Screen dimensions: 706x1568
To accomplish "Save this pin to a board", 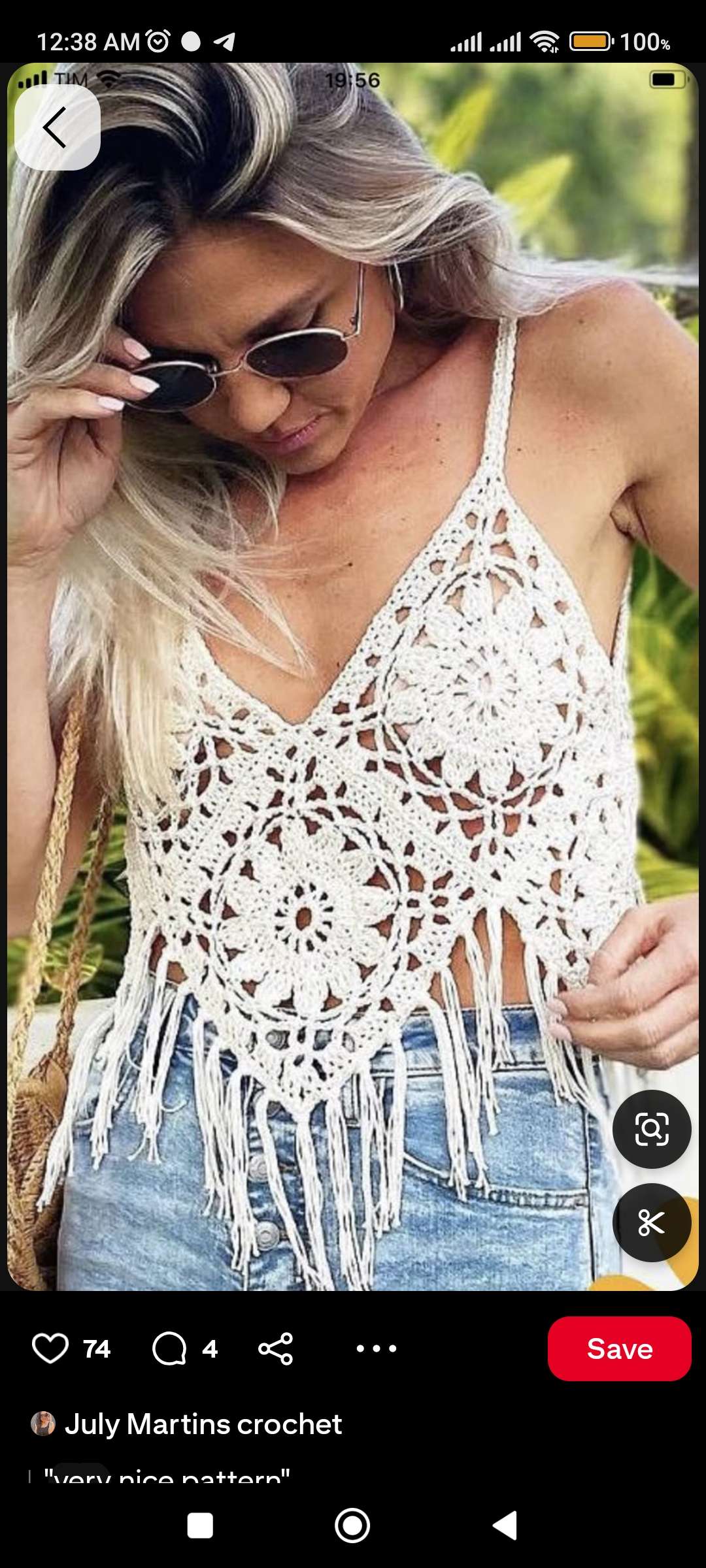I will [x=619, y=1348].
